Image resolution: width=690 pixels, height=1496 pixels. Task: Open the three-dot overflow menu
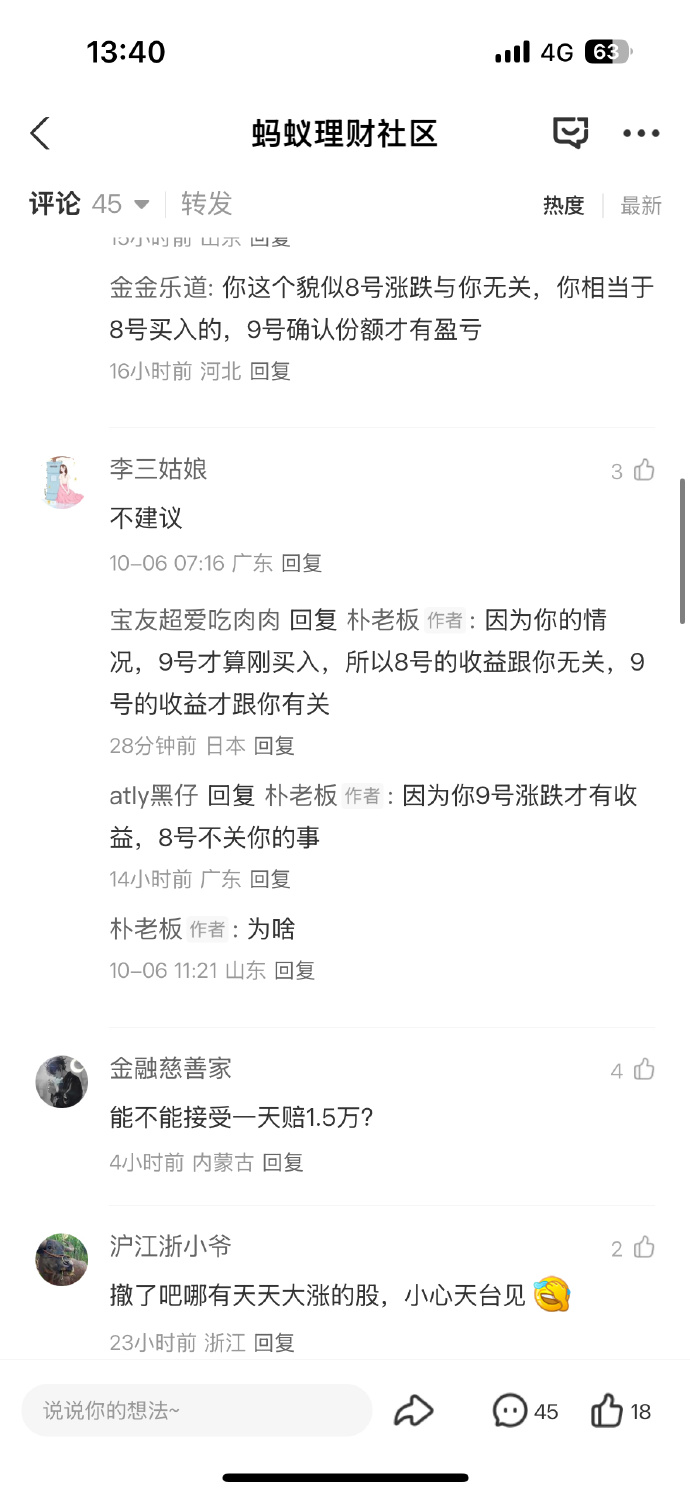641,133
